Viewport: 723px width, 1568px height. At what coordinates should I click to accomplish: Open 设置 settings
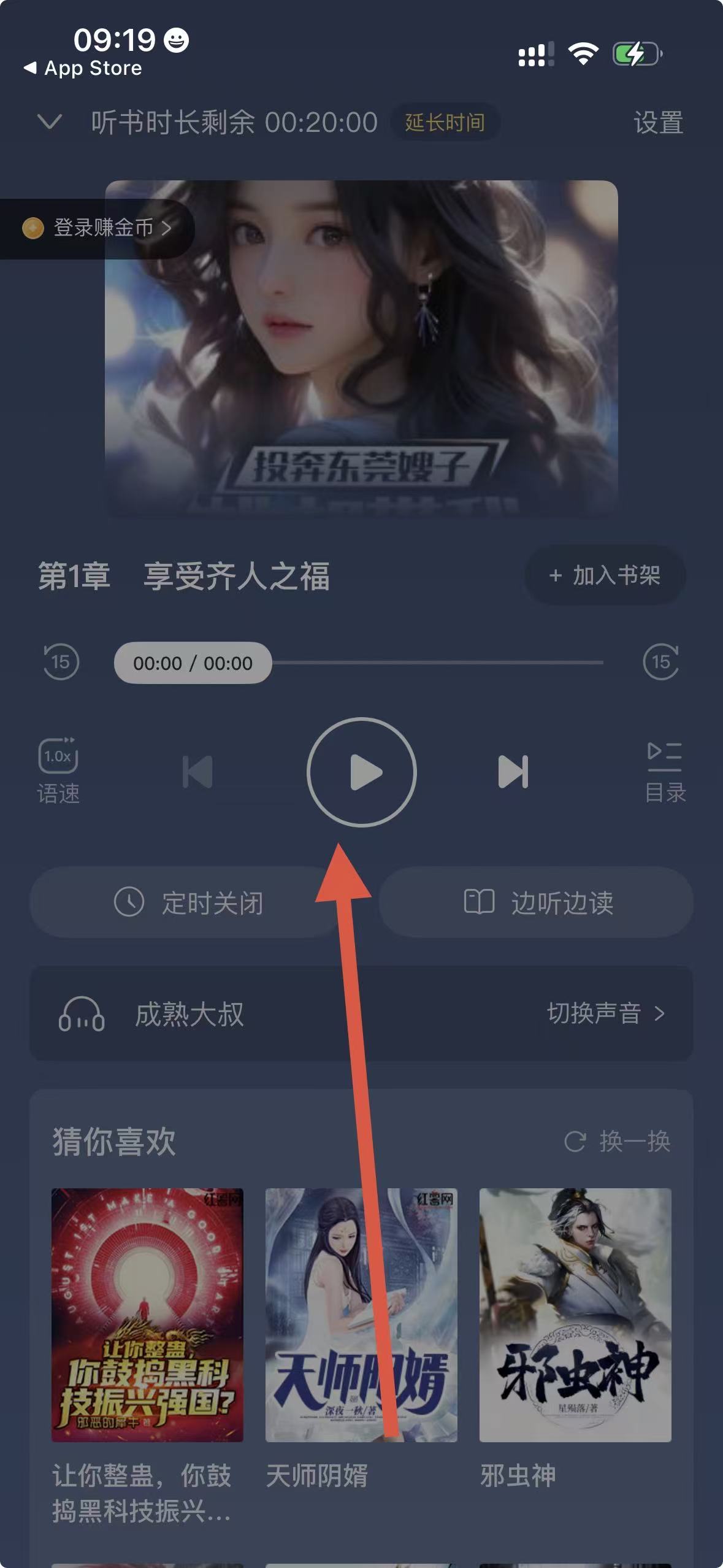tap(658, 123)
